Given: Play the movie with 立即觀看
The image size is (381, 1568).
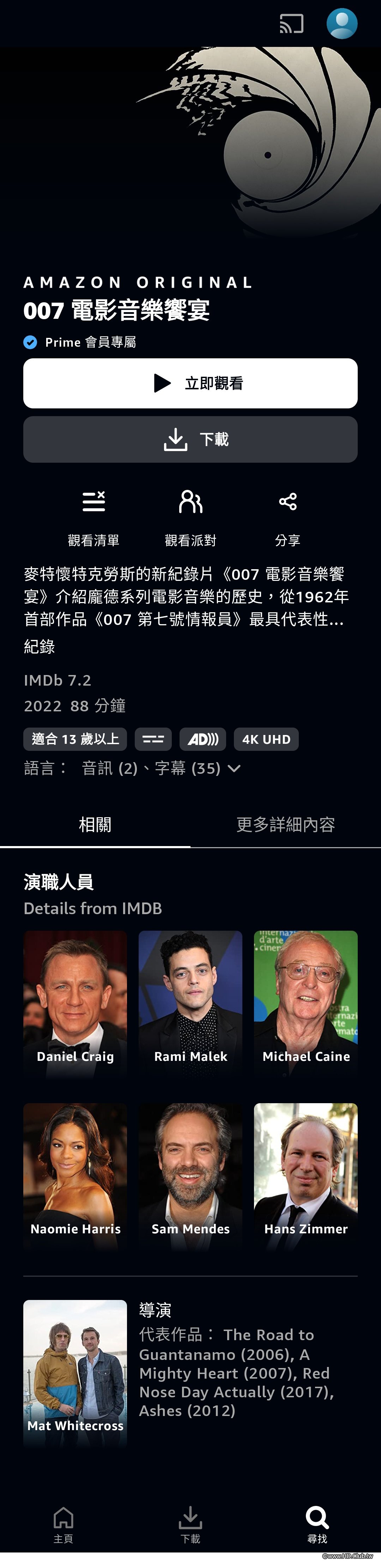Looking at the screenshot, I should (x=190, y=383).
